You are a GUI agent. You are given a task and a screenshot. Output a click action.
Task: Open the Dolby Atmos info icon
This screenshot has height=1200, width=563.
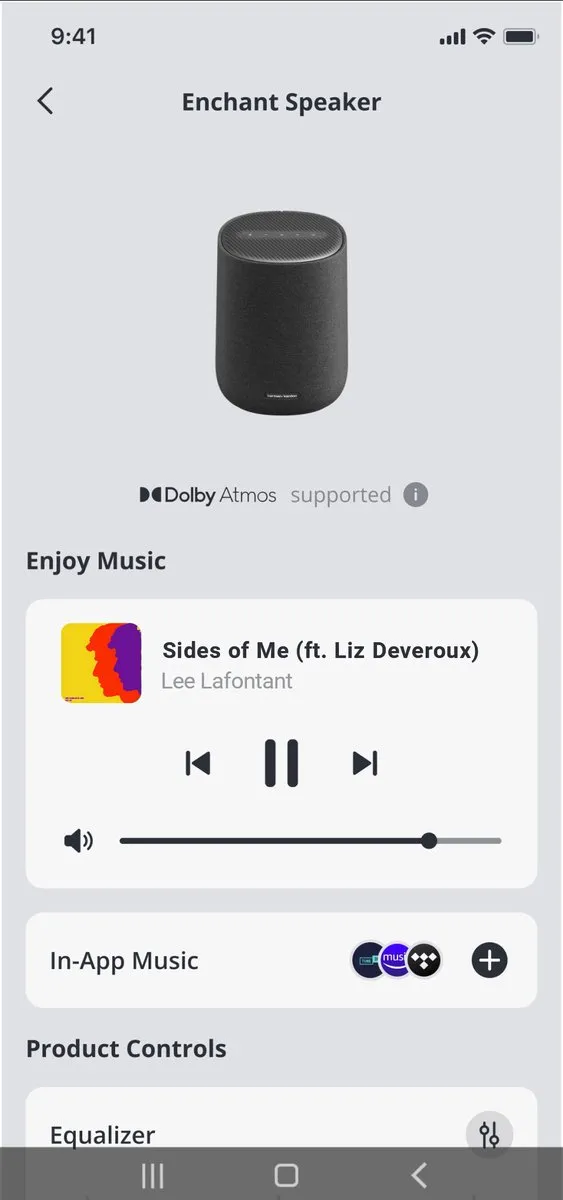(416, 495)
